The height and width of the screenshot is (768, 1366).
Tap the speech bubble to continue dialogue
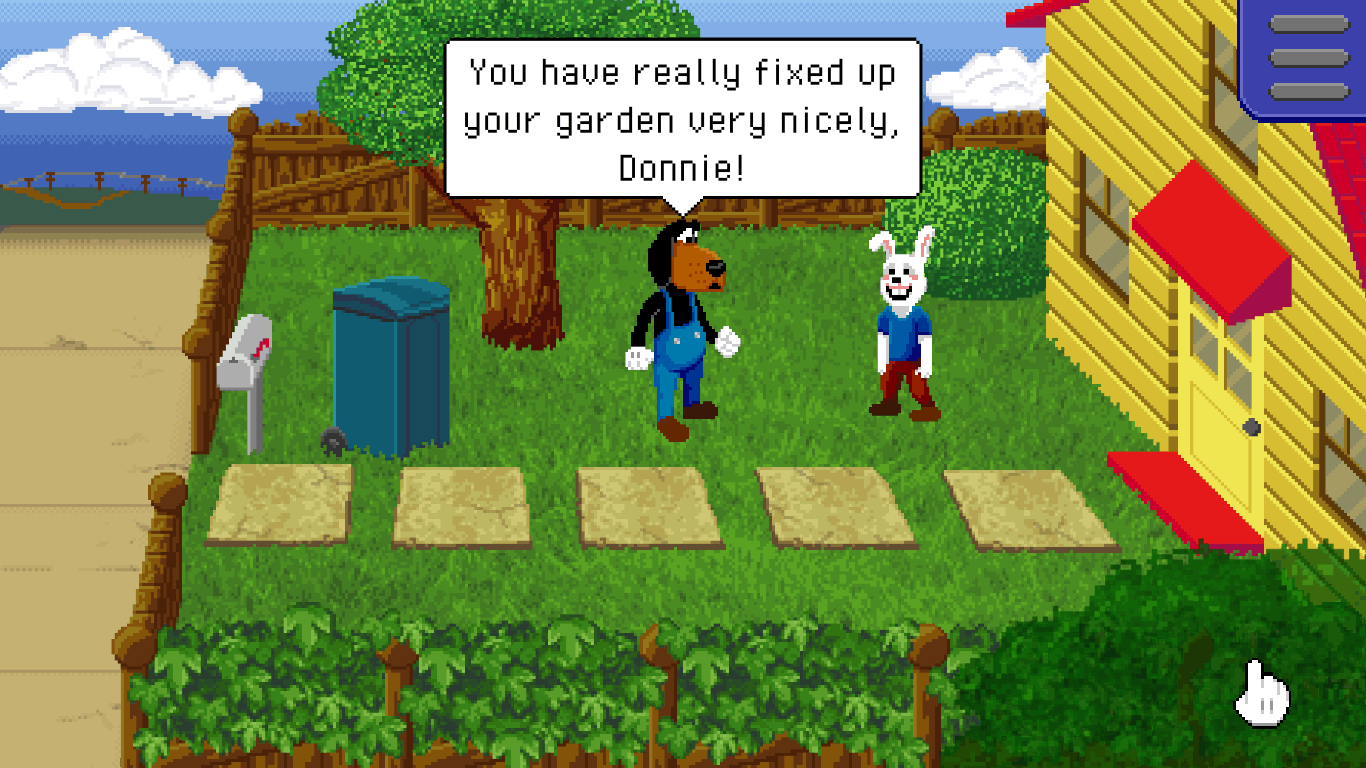pos(682,119)
